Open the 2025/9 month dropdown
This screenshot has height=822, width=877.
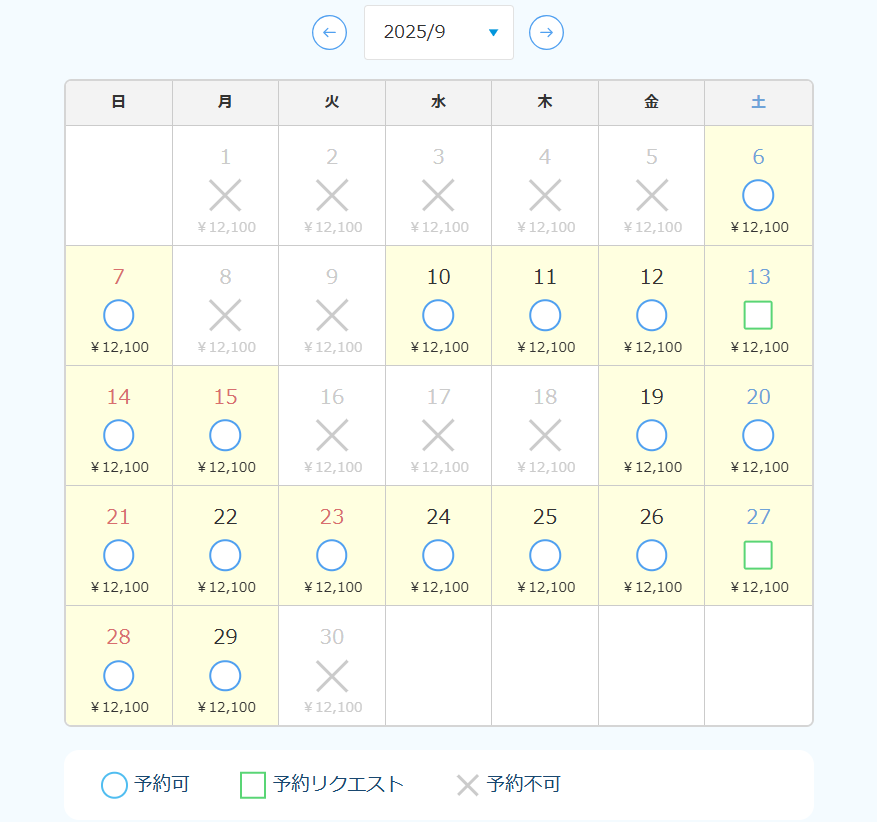(x=439, y=33)
